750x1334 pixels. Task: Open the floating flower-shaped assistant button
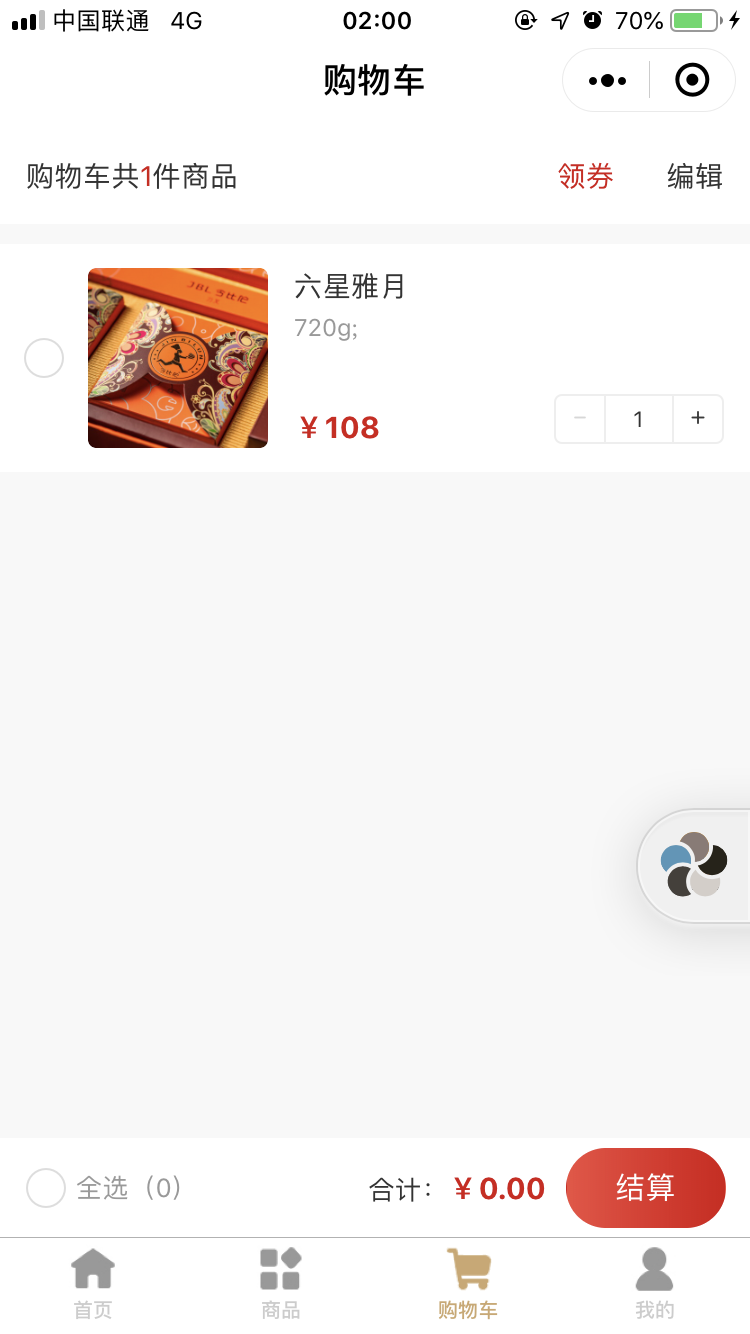(x=694, y=865)
